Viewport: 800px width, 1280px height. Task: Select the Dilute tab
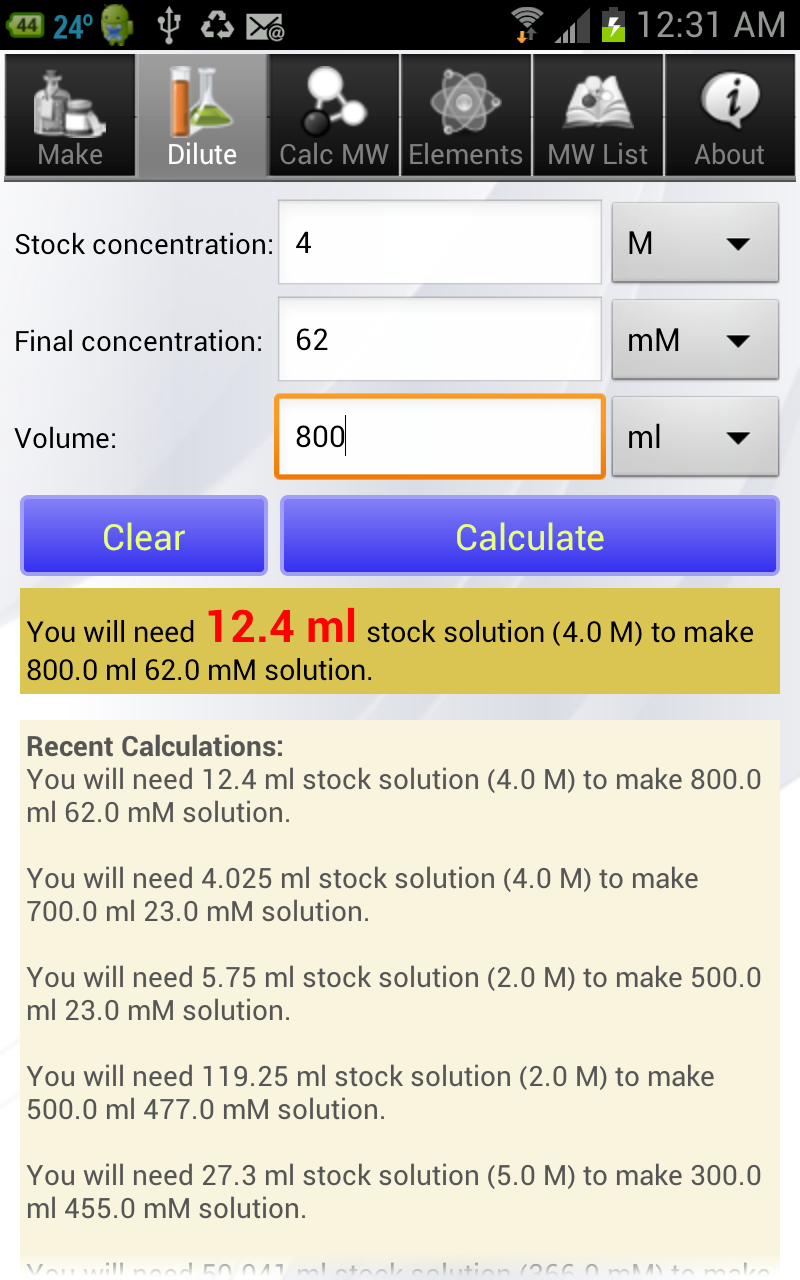(x=202, y=115)
